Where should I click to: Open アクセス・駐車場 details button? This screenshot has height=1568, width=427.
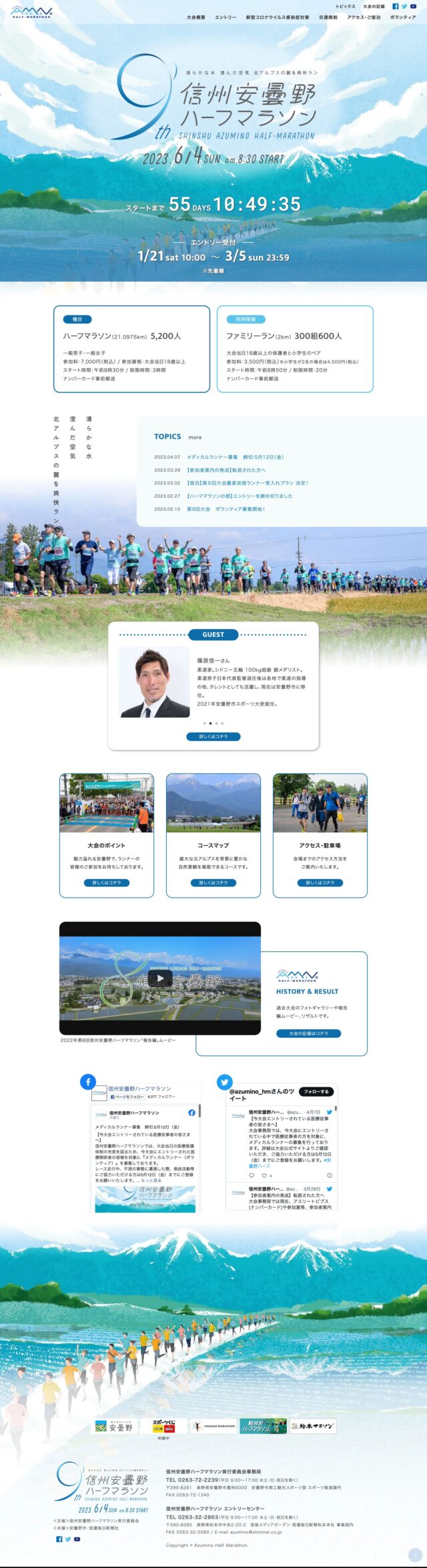320,882
